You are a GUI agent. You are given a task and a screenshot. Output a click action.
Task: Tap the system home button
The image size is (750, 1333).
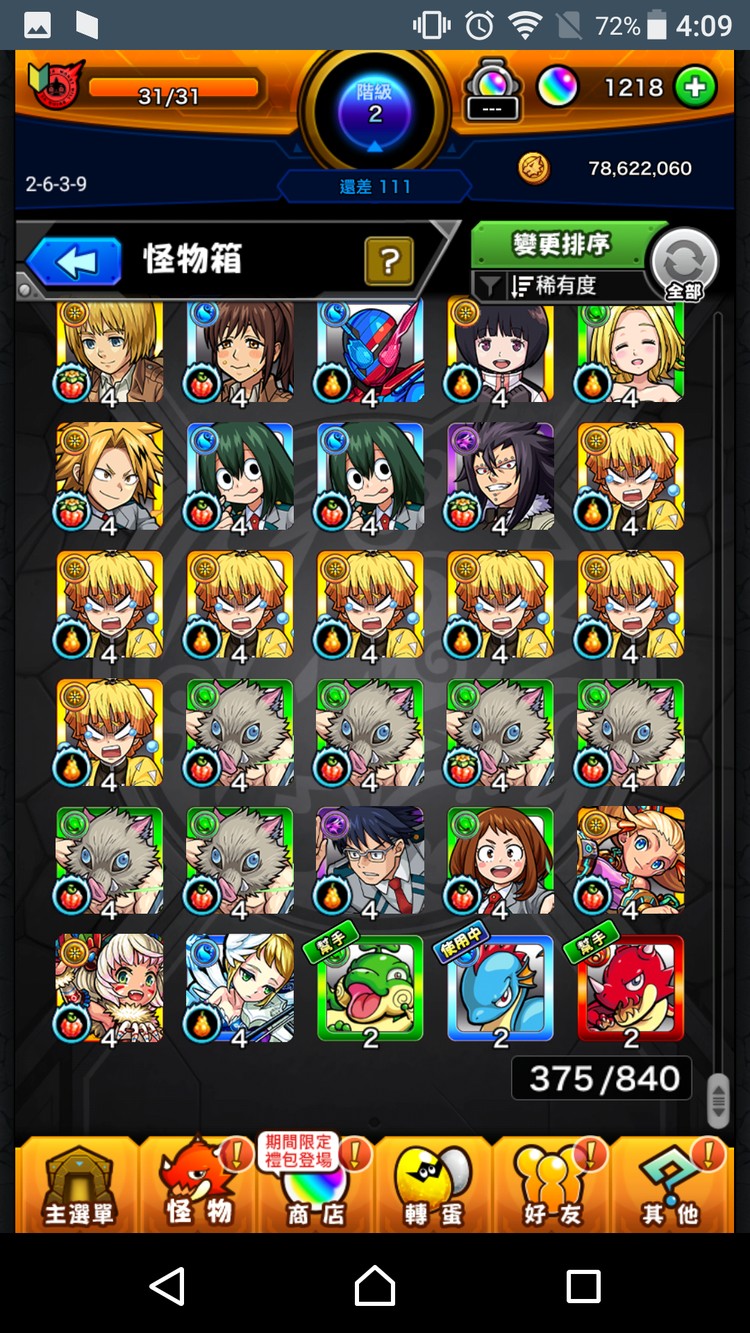375,1285
